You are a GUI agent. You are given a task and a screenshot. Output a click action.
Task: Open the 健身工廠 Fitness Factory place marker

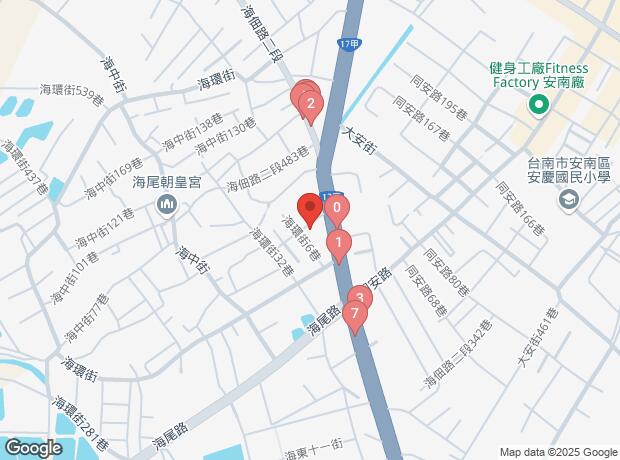pyautogui.click(x=538, y=105)
